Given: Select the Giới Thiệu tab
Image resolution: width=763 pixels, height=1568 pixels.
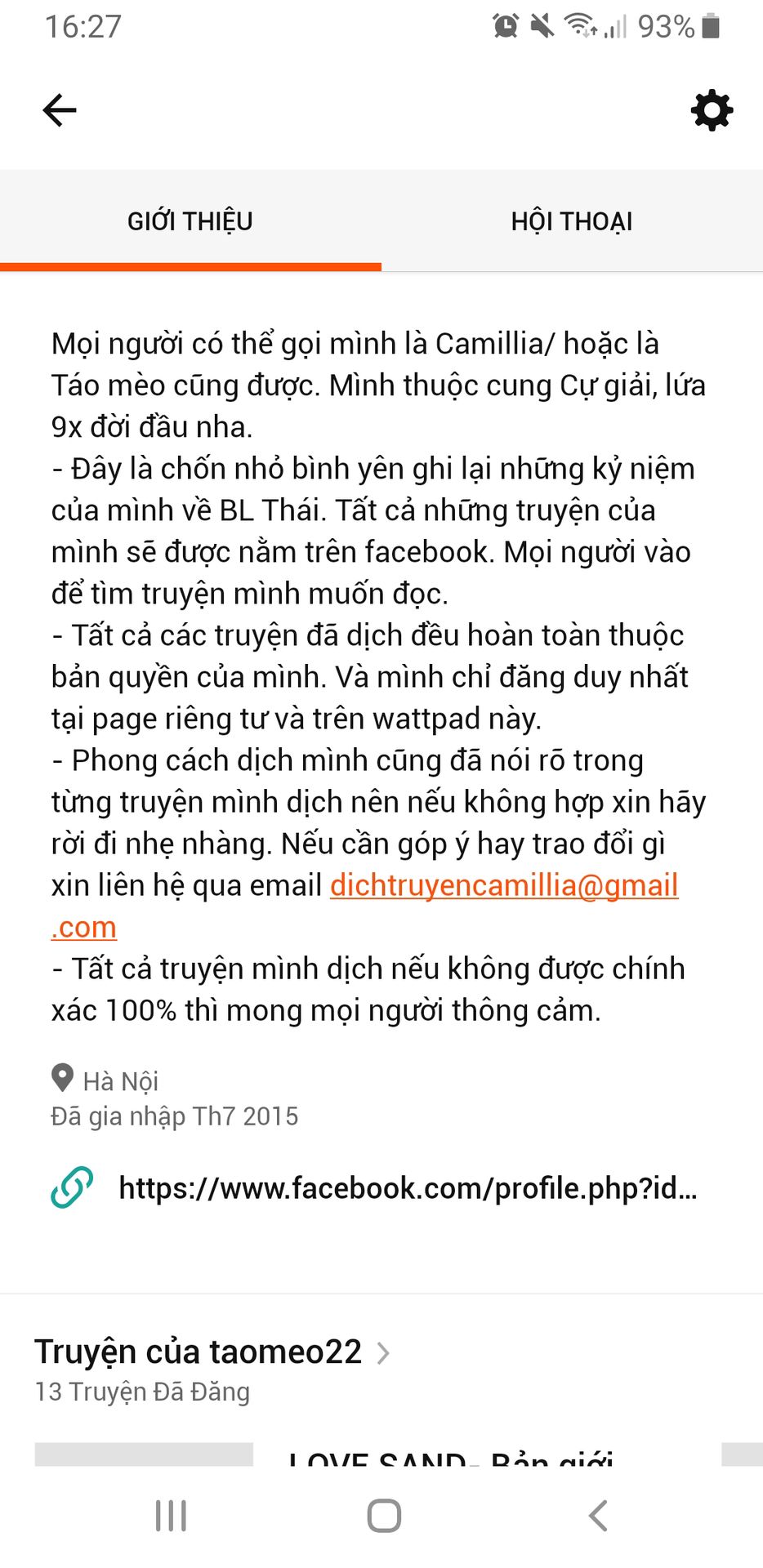Looking at the screenshot, I should click(x=190, y=221).
